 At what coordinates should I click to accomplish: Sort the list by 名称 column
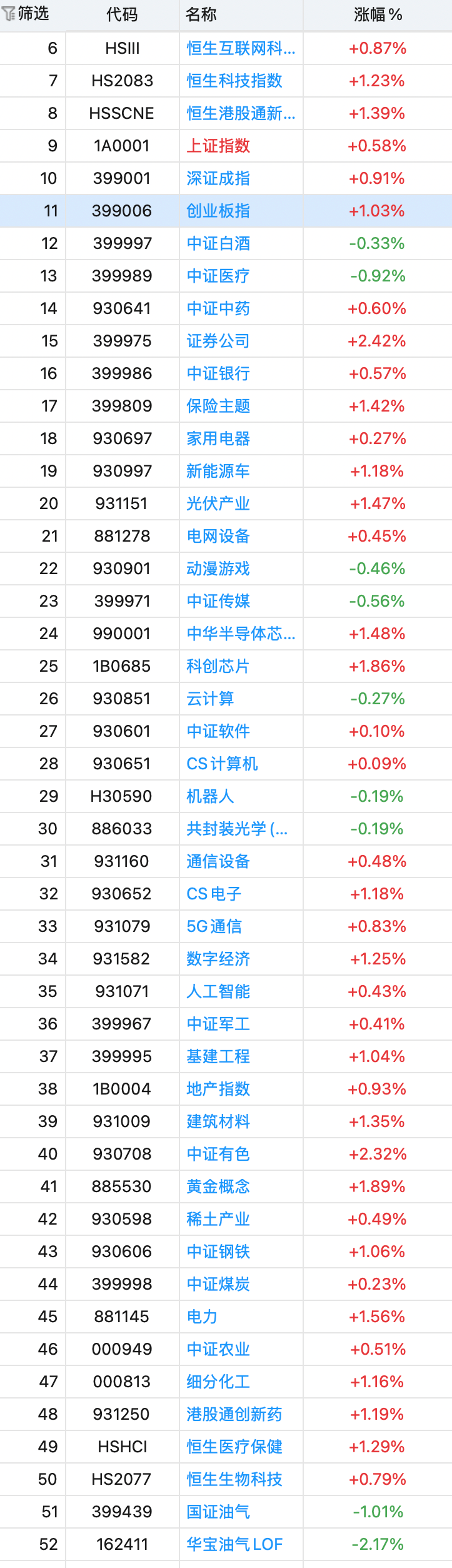241,14
